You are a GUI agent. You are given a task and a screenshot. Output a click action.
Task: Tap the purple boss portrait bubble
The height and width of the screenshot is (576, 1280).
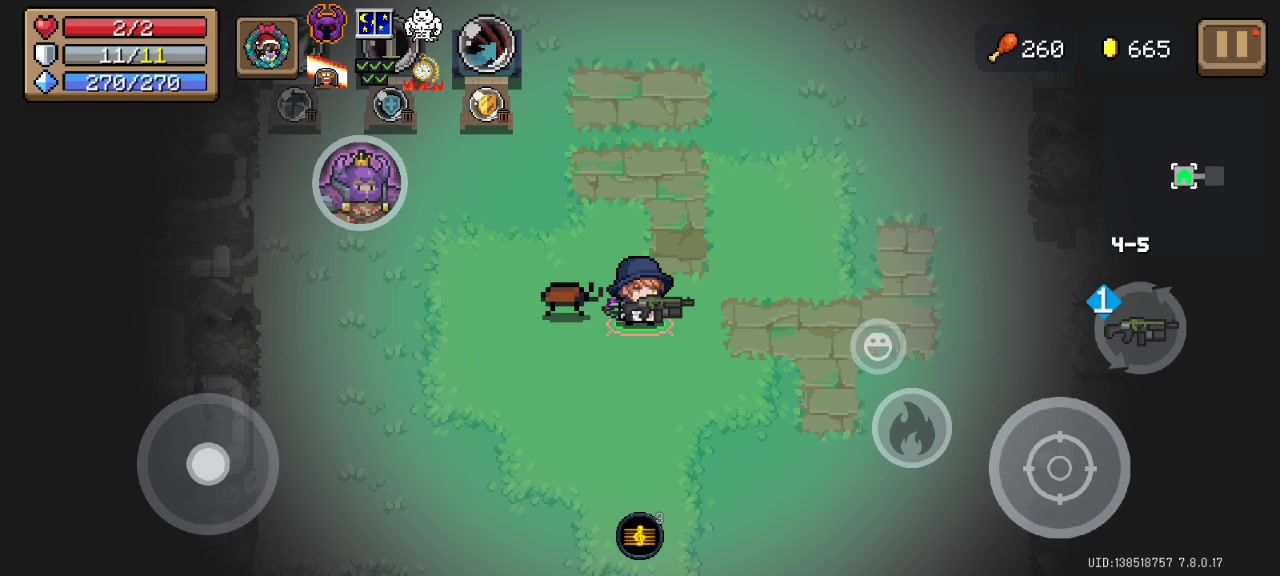(x=360, y=183)
